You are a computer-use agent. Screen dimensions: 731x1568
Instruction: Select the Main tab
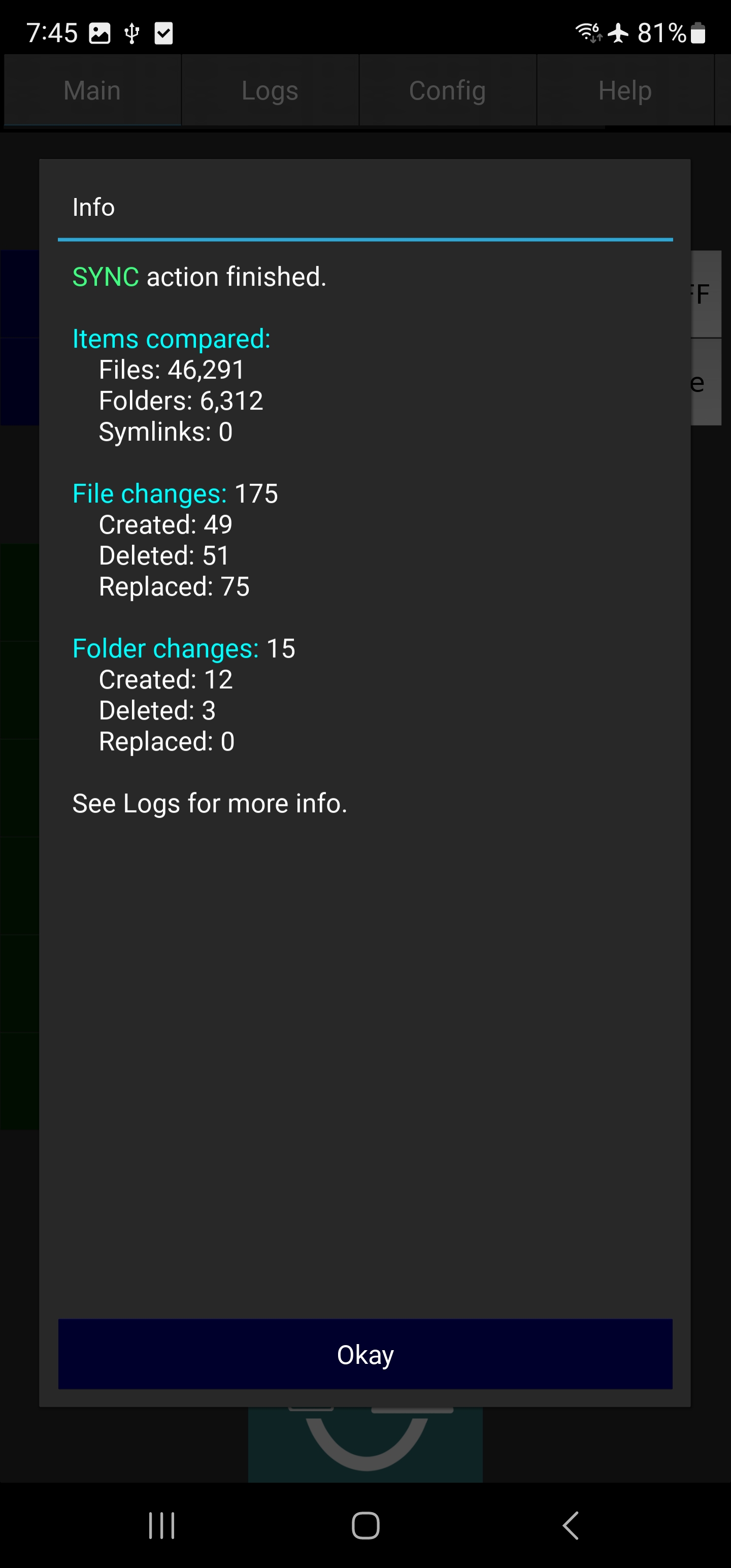coord(92,91)
